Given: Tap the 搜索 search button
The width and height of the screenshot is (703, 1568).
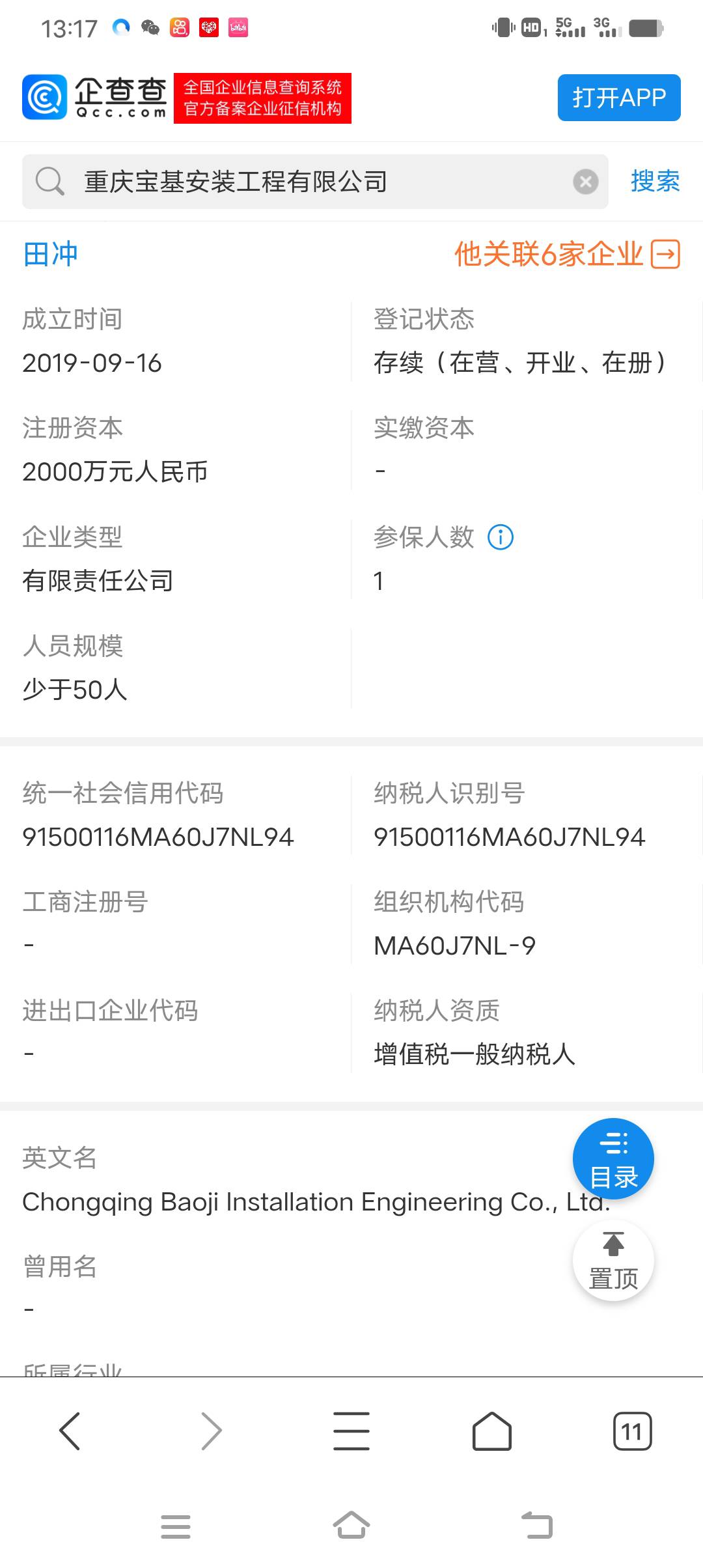Looking at the screenshot, I should tap(655, 182).
